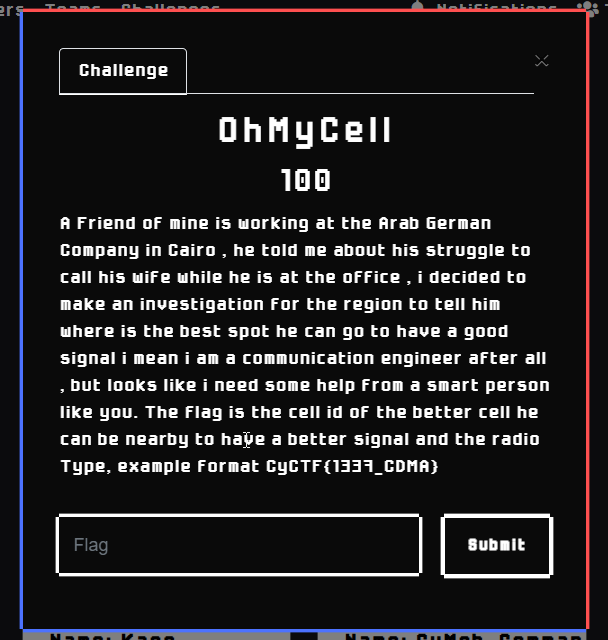608x640 pixels.
Task: Focus the Flag input field
Action: coord(238,545)
